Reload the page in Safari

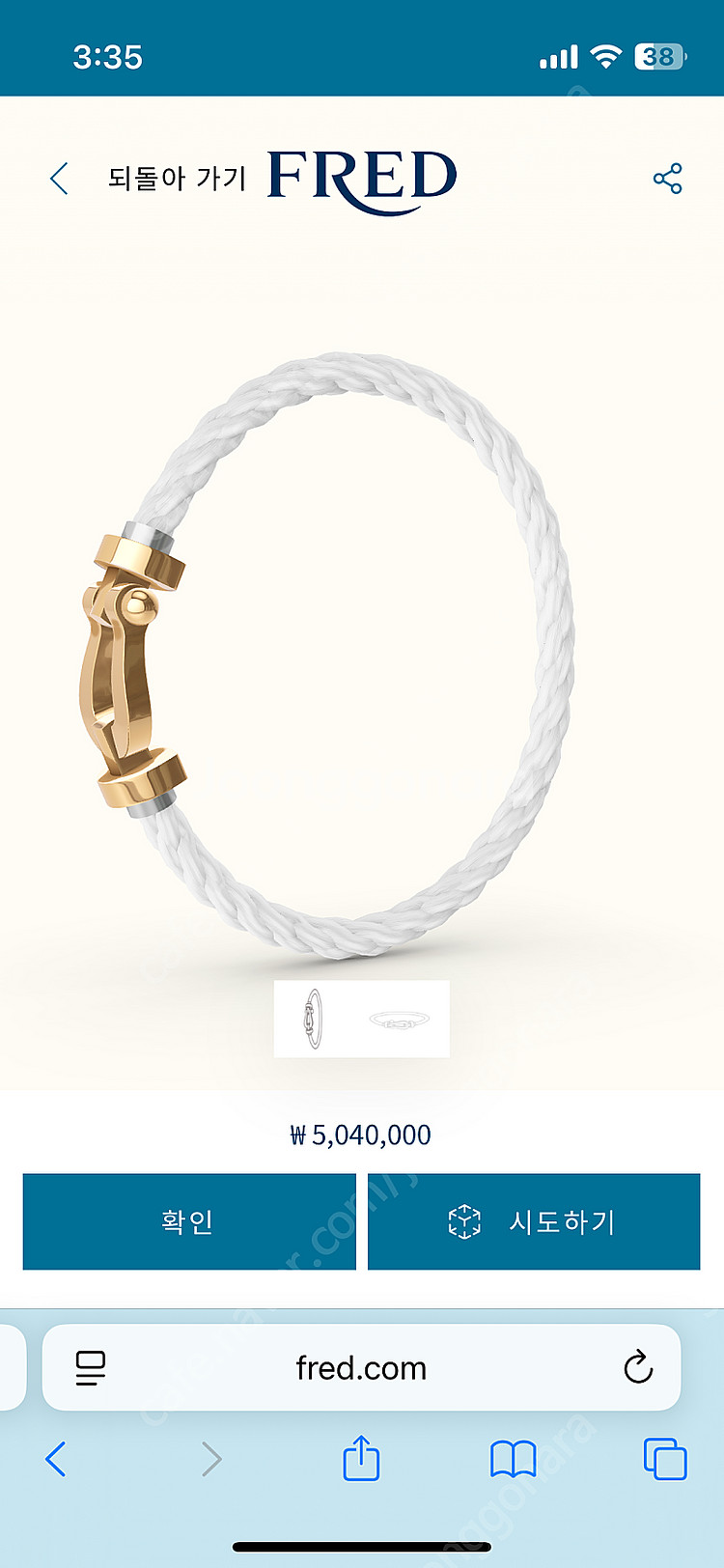(638, 1367)
